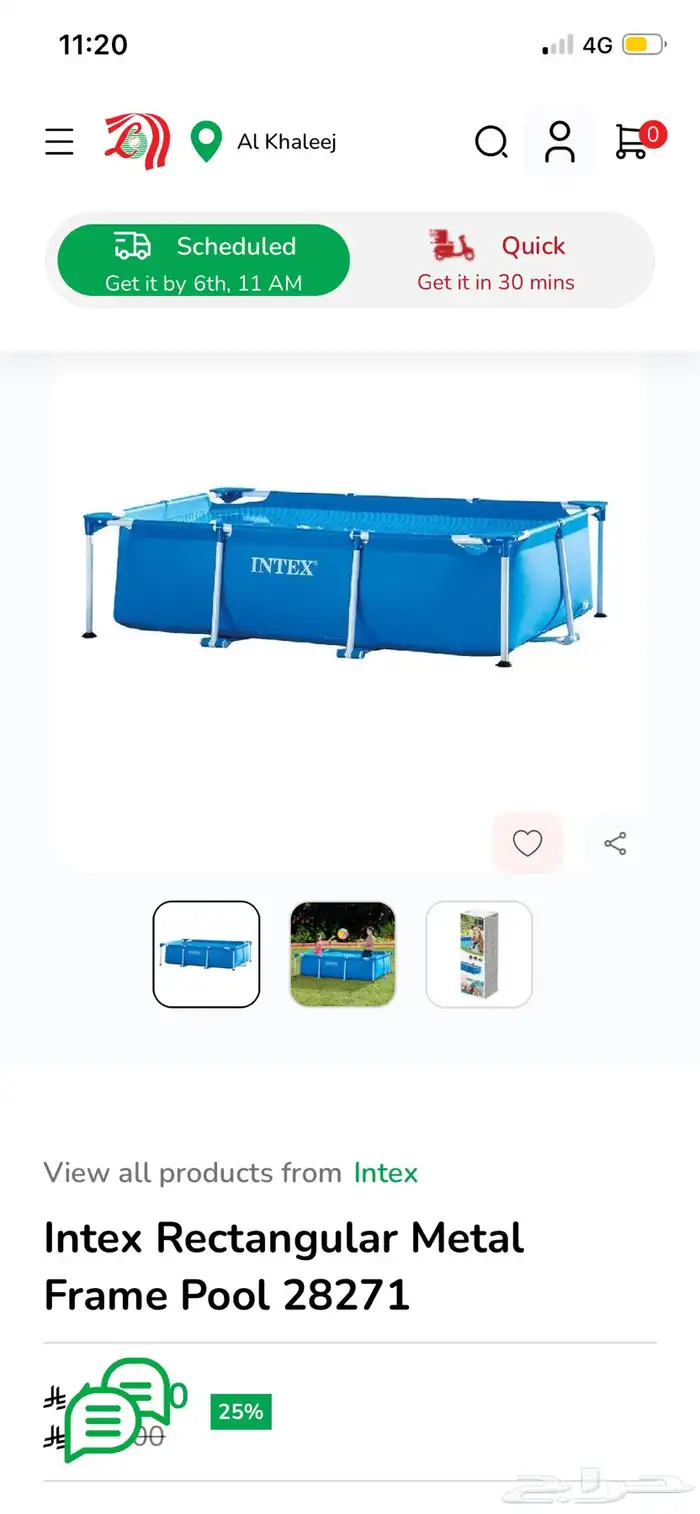Open the user account profile
Viewport: 700px width, 1514px height.
pos(559,142)
